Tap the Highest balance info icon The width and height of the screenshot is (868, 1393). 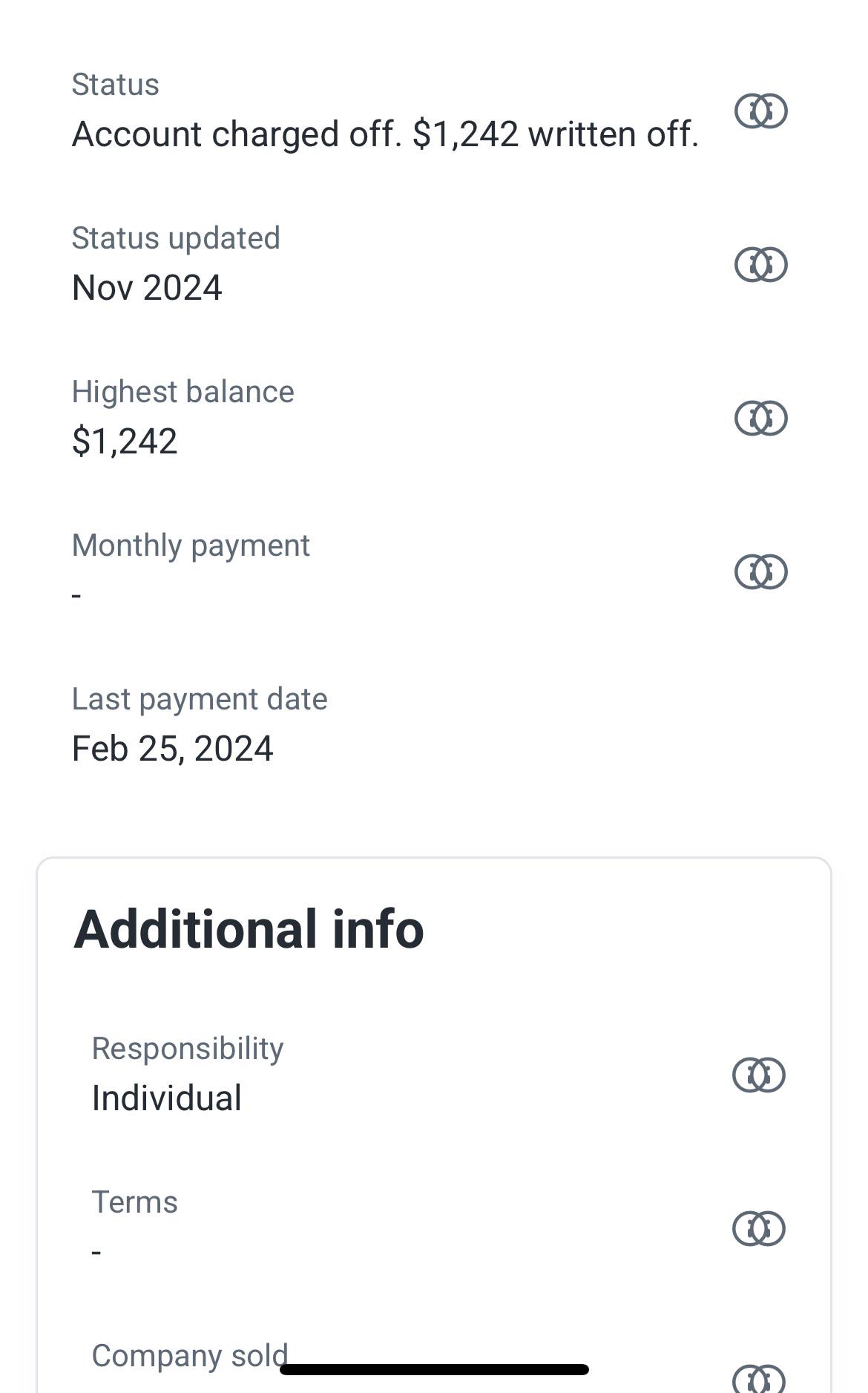coord(760,419)
